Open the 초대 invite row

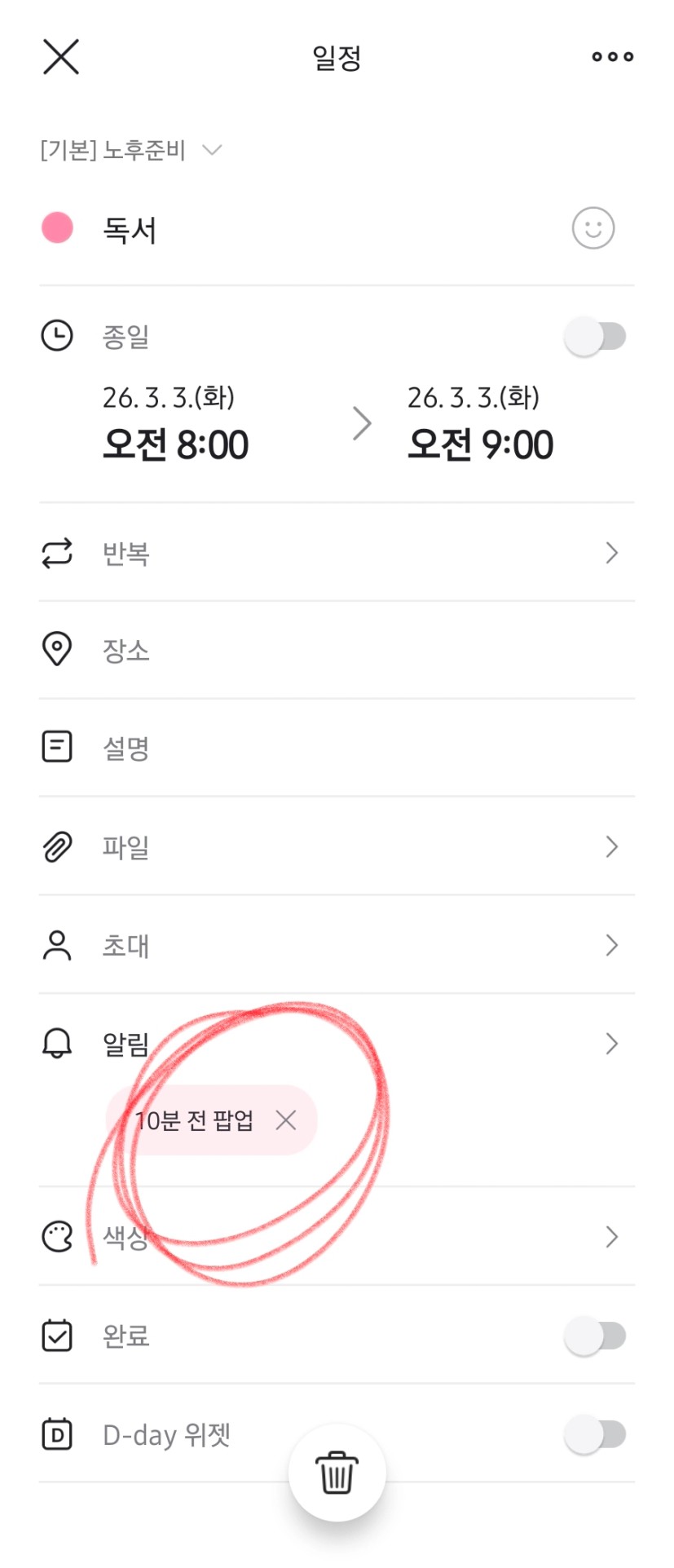pyautogui.click(x=336, y=946)
